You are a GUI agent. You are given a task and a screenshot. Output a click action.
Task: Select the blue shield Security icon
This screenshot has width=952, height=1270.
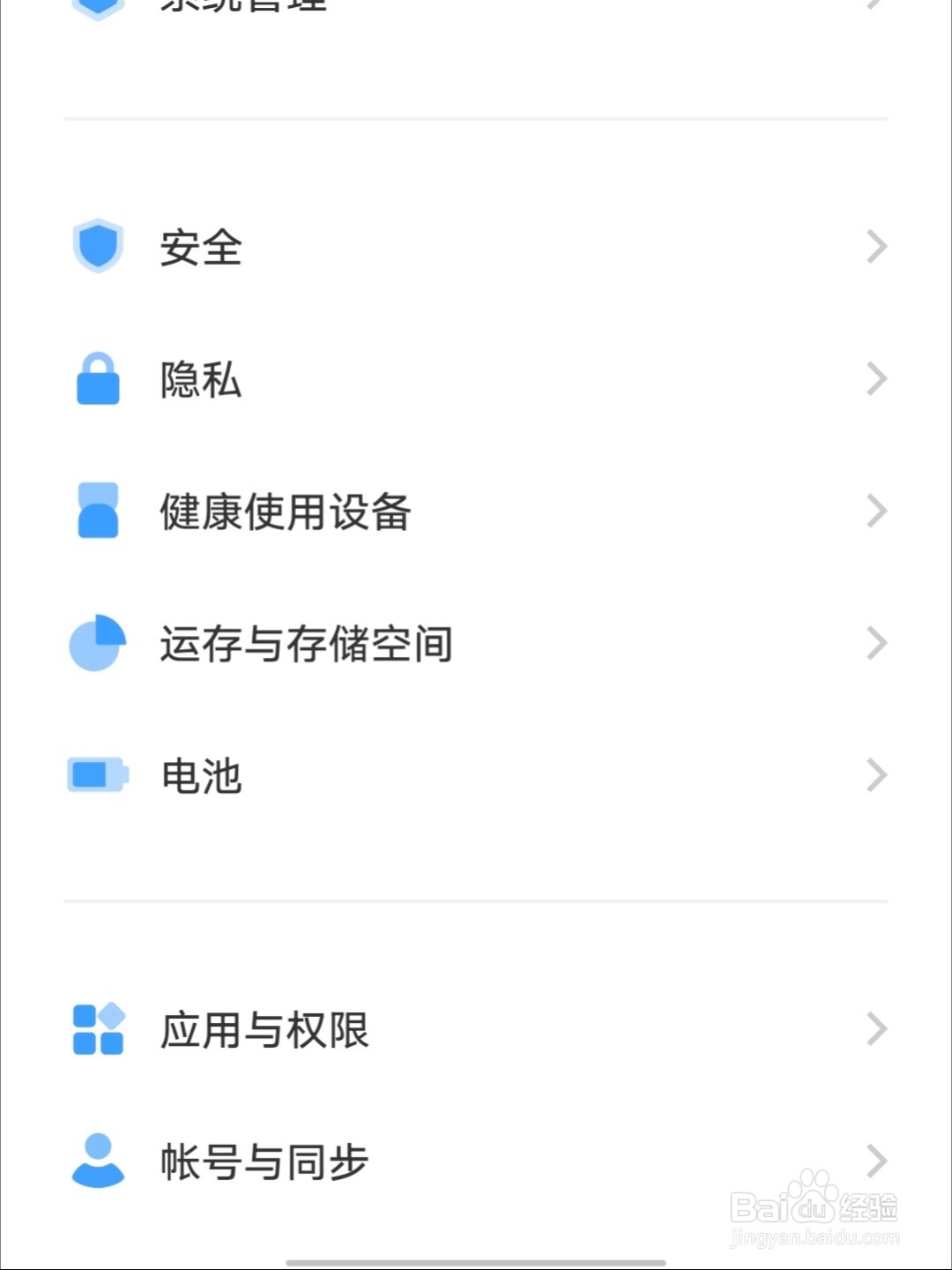click(x=97, y=248)
